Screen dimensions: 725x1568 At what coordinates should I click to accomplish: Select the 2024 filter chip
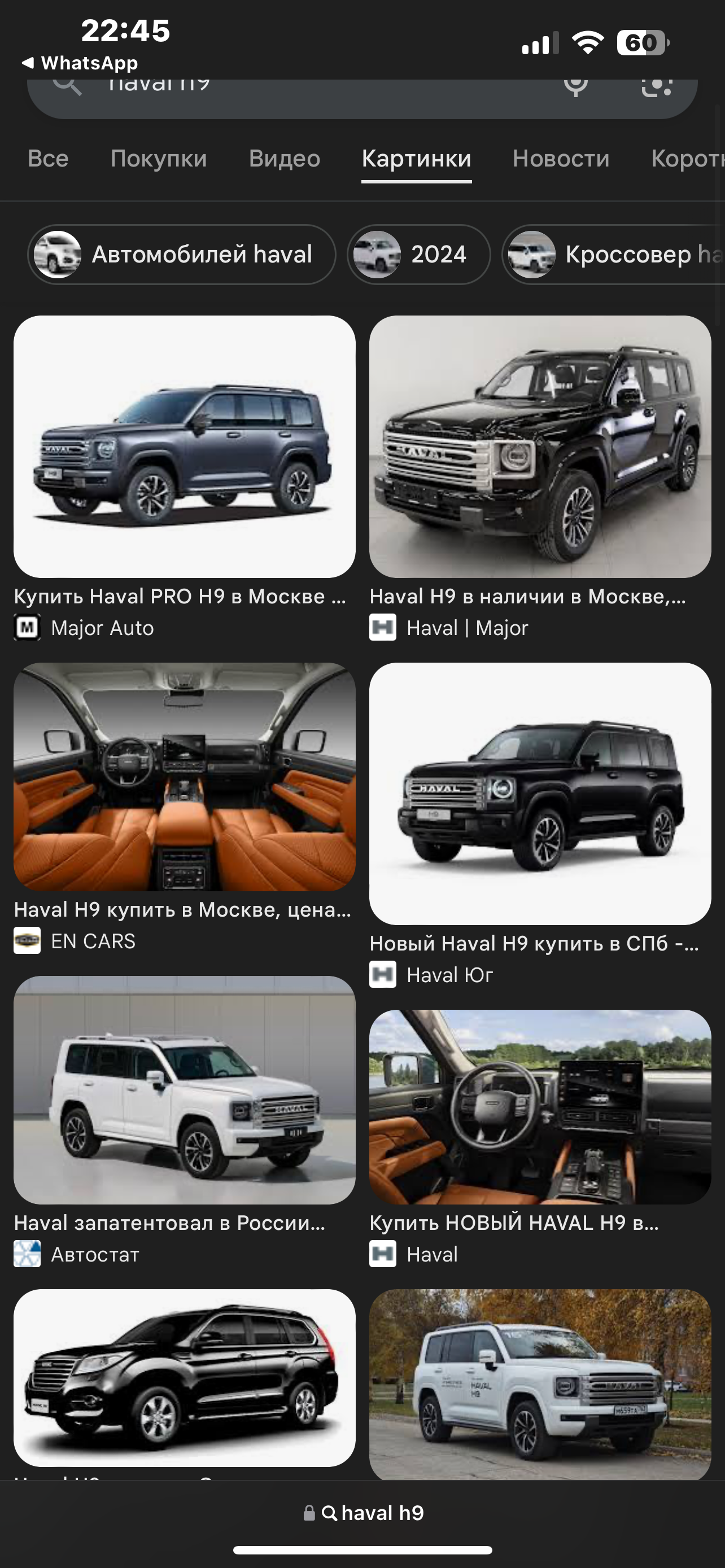[x=419, y=255]
